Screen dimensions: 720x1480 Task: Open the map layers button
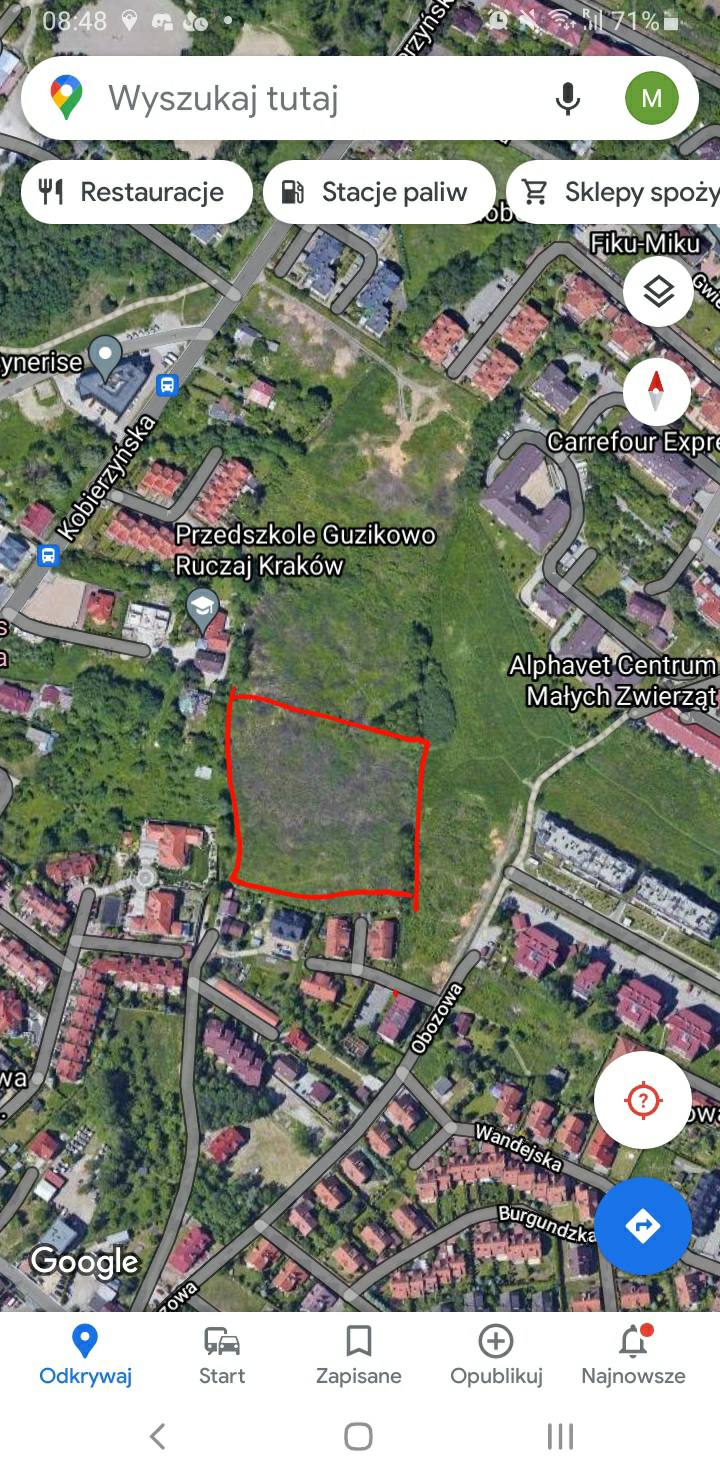tap(658, 292)
